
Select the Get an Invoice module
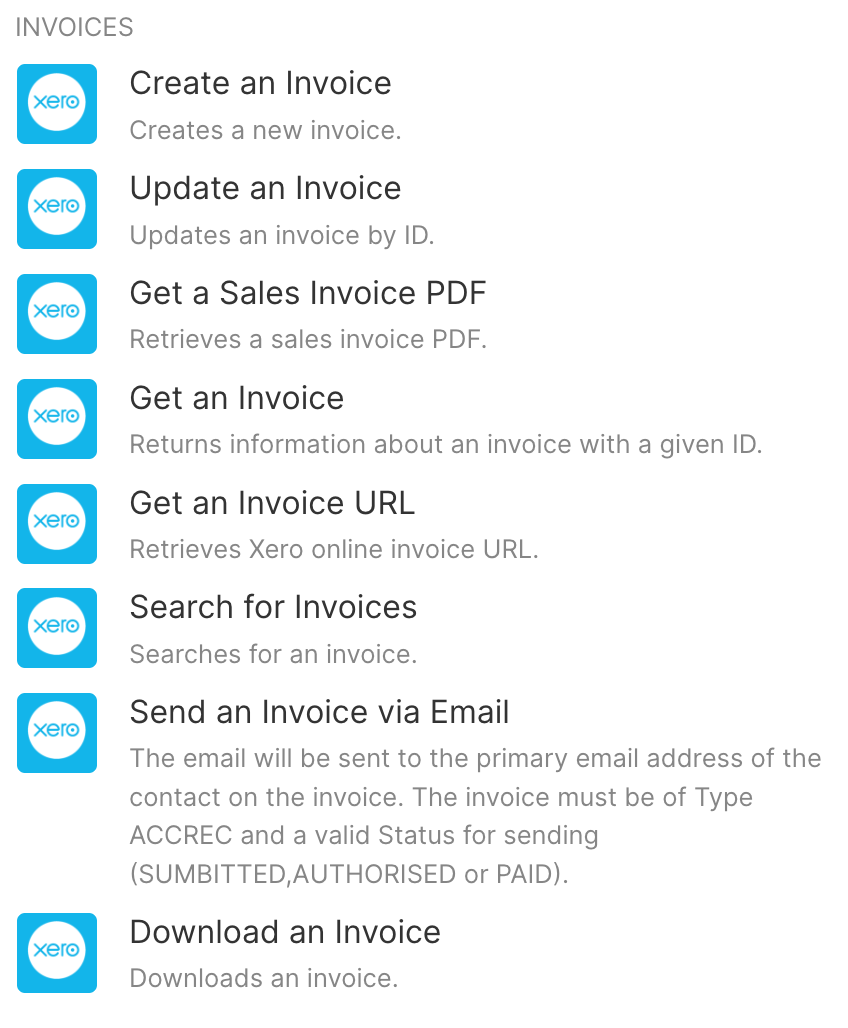click(236, 398)
